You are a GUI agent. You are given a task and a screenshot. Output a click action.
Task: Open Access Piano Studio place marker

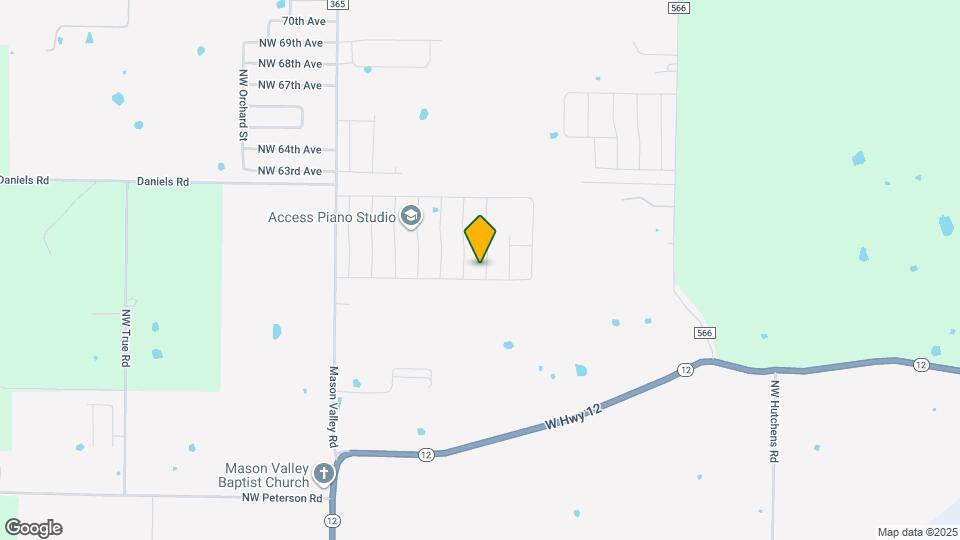pyautogui.click(x=410, y=216)
